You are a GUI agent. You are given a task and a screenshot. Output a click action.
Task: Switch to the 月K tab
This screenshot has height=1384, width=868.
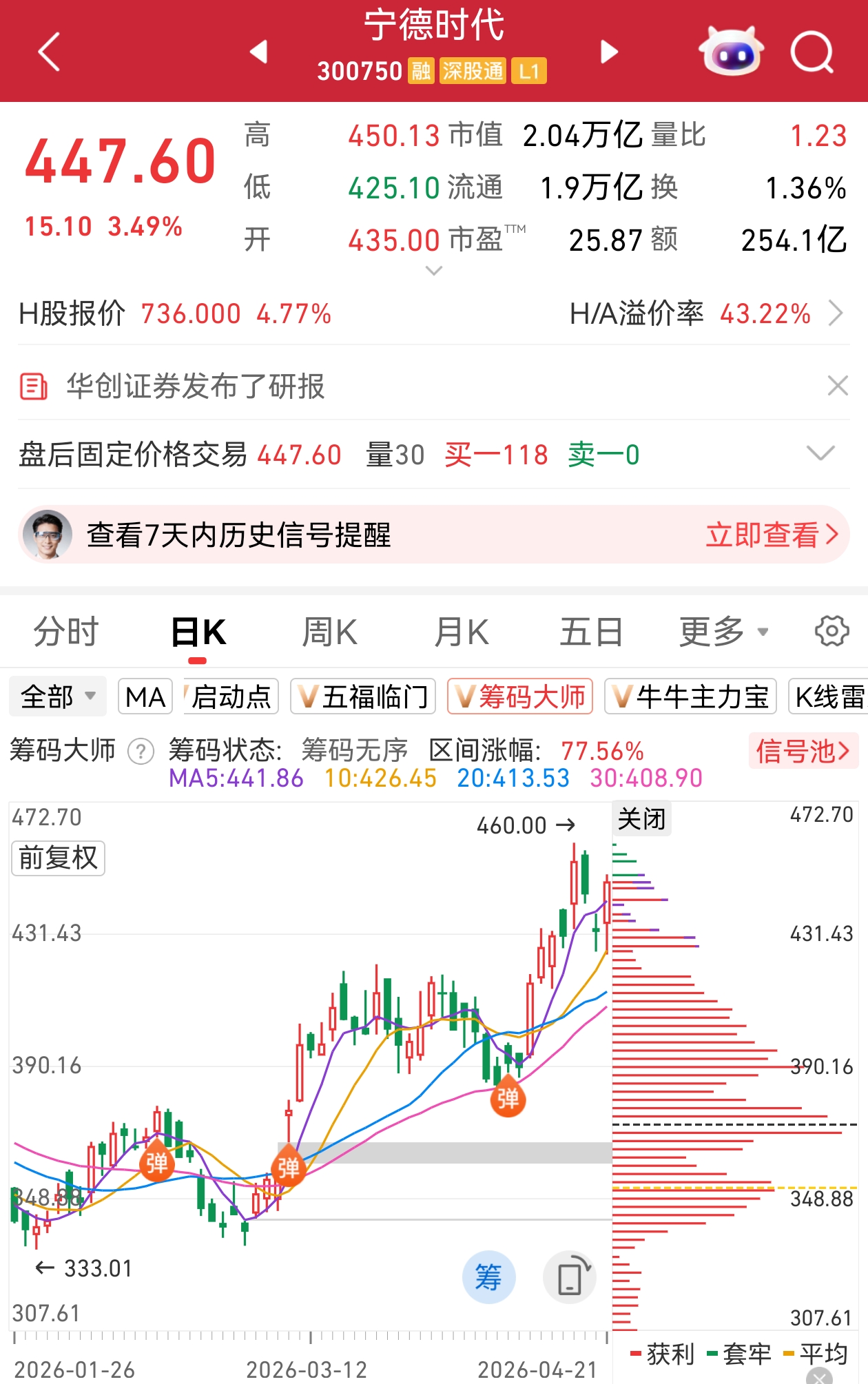click(461, 632)
